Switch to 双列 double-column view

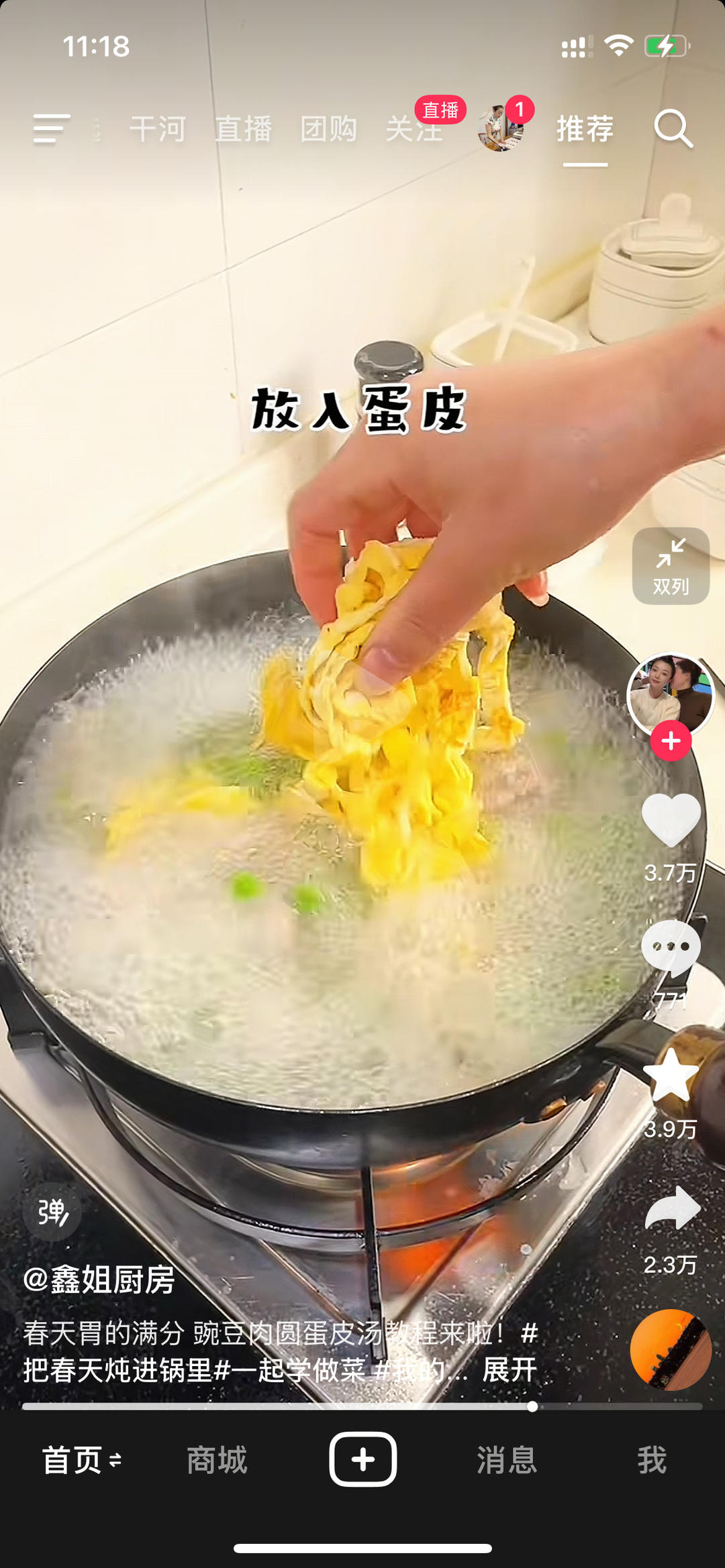tap(670, 567)
